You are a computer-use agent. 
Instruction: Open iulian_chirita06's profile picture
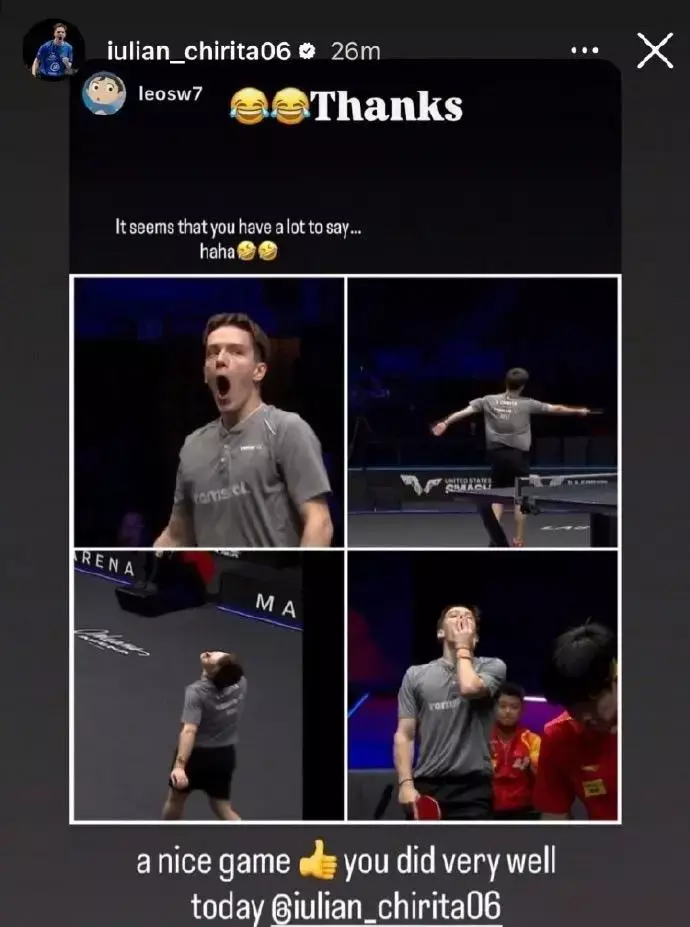tap(52, 50)
